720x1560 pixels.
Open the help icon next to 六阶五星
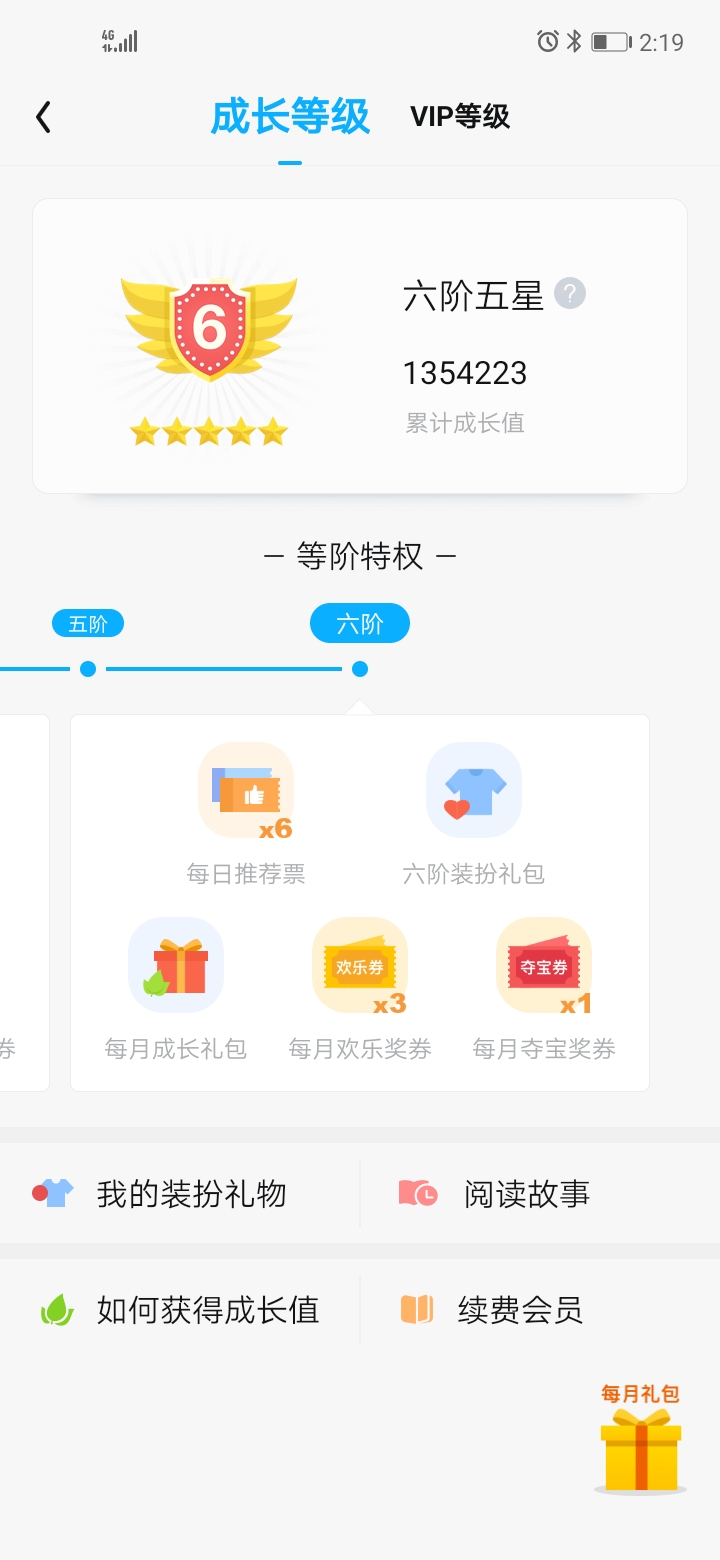[570, 294]
